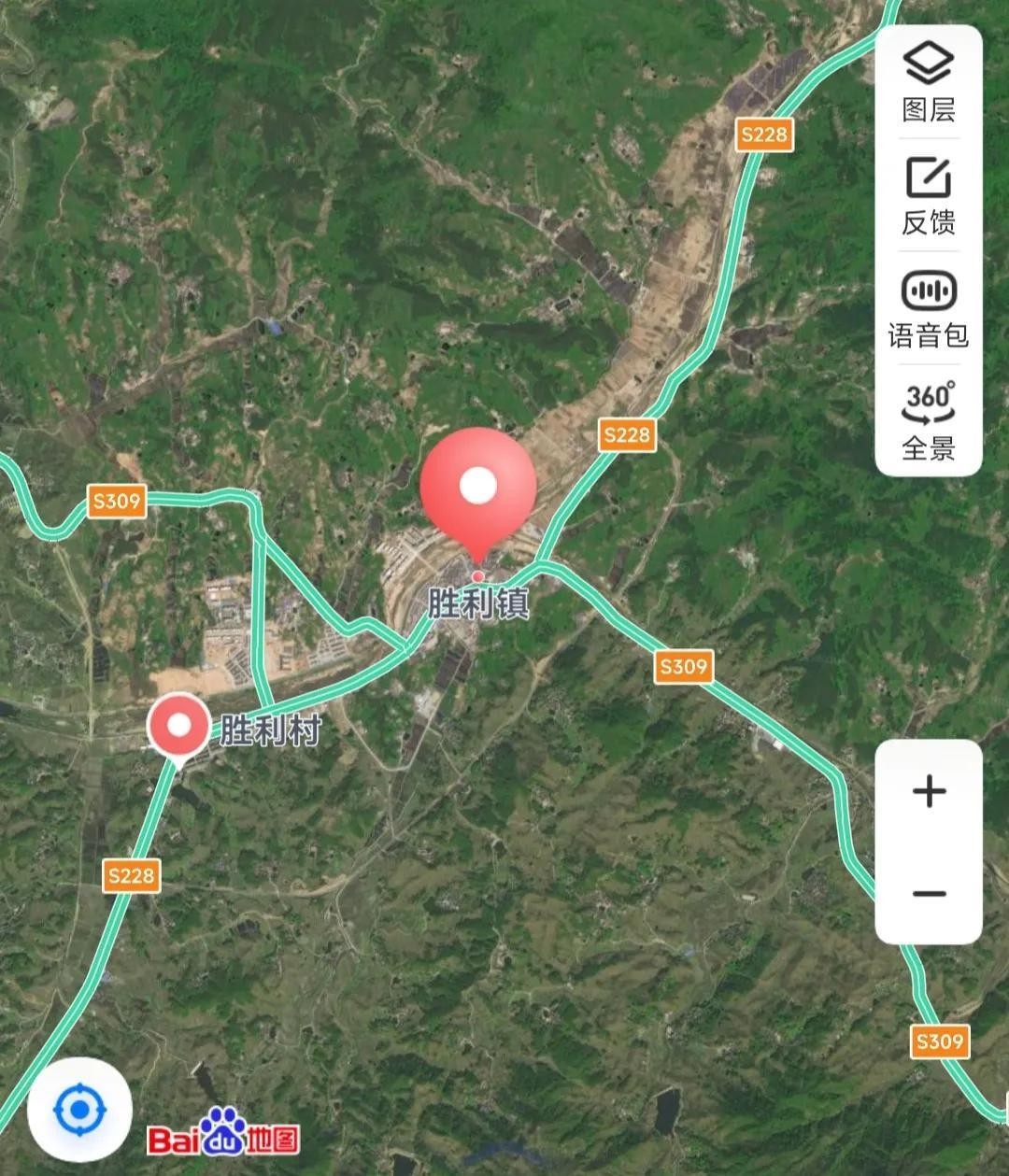This screenshot has width=1009, height=1176.
Task: Switch to 360° 全景 panorama view
Action: click(928, 421)
